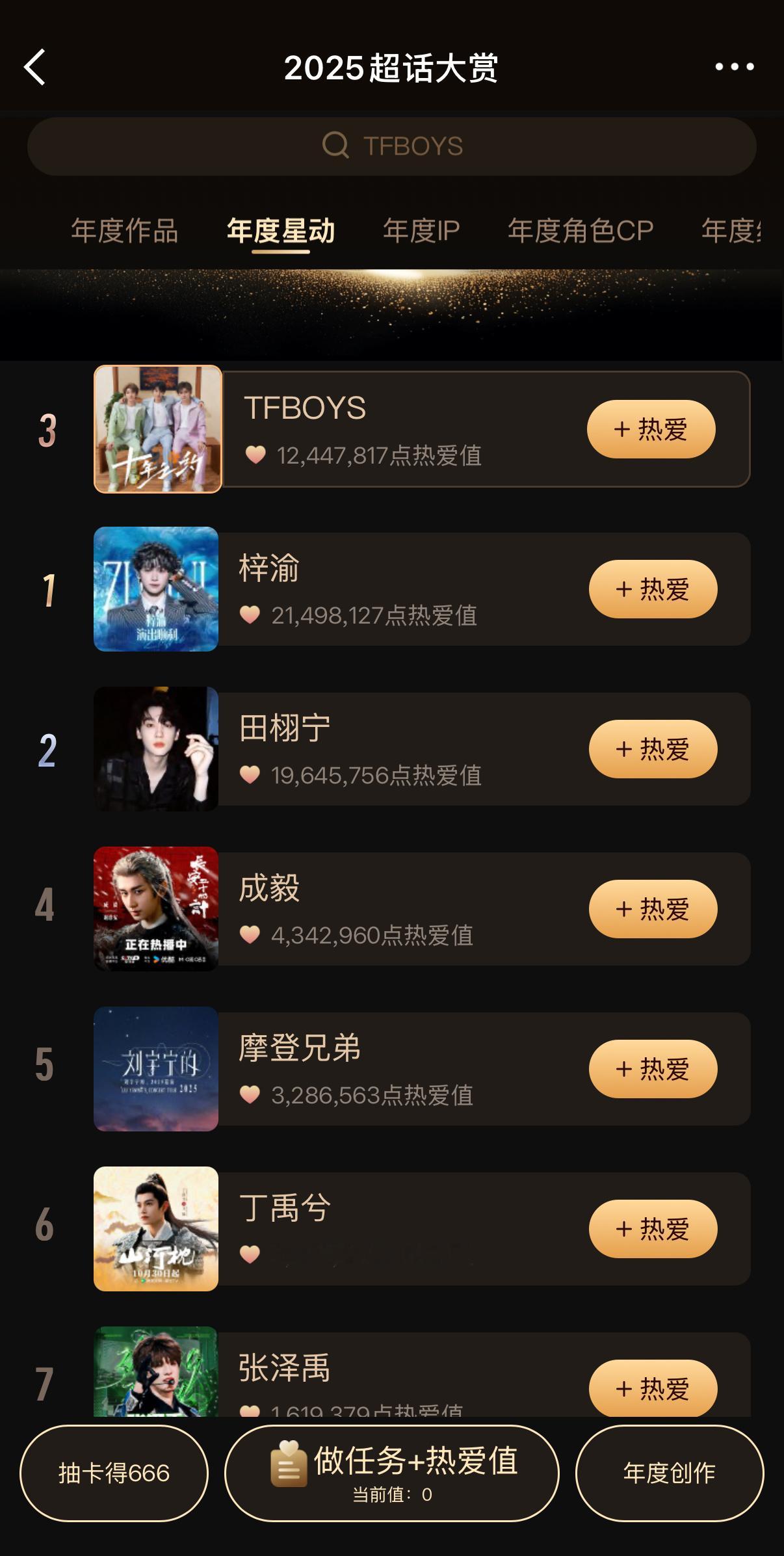The height and width of the screenshot is (1556, 784).
Task: Click the +热爱 button for 田栩宁
Action: pos(651,749)
